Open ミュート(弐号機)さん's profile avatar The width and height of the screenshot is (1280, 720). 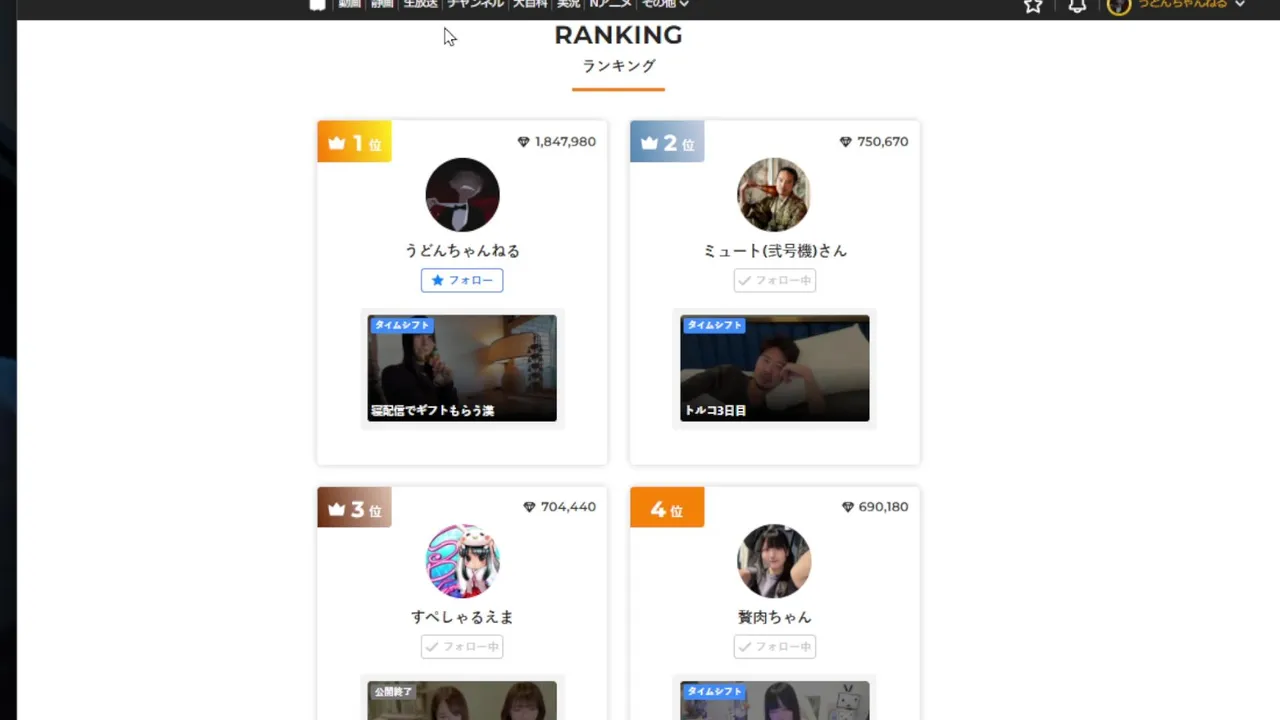point(774,195)
